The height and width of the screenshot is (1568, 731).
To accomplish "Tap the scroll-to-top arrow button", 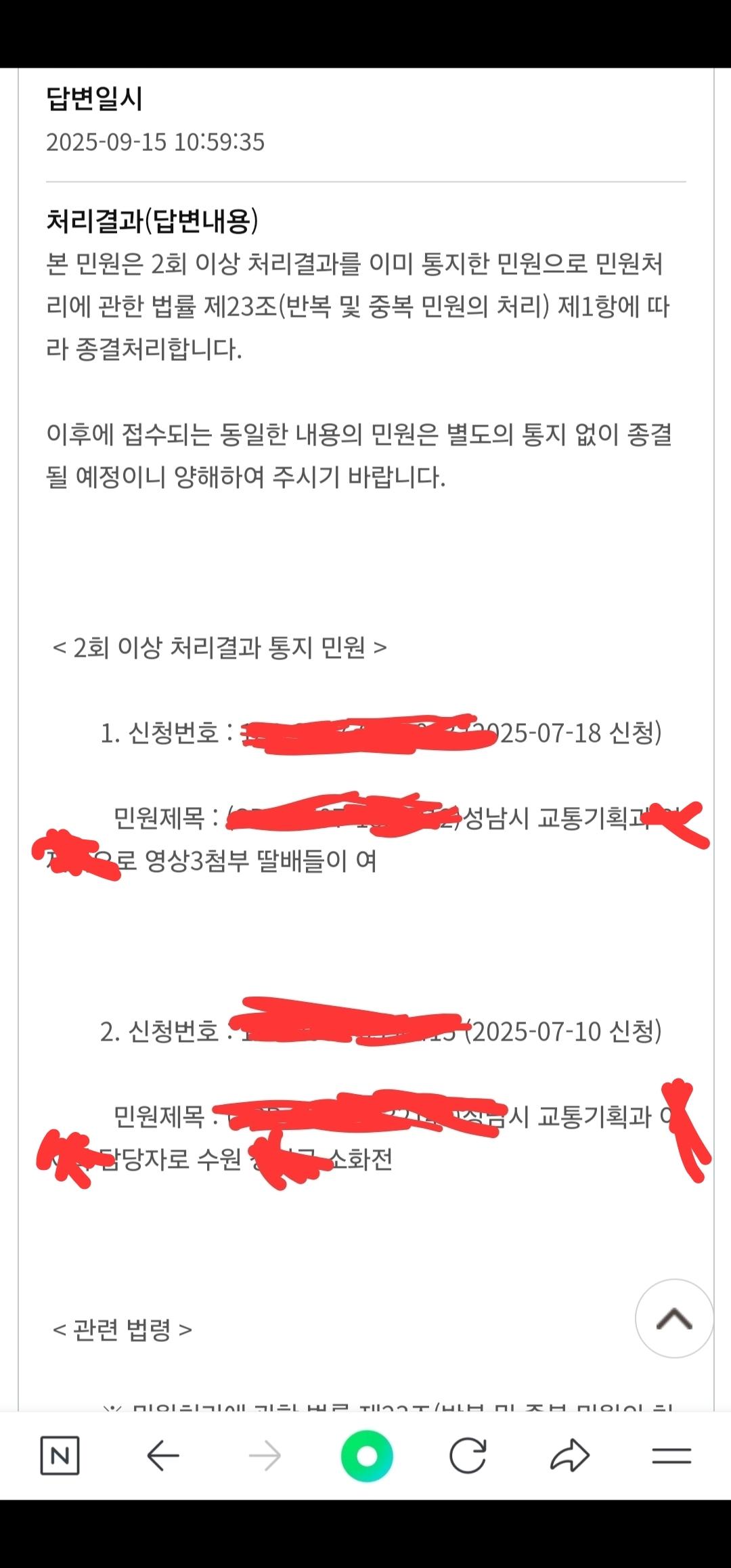I will 674,1318.
